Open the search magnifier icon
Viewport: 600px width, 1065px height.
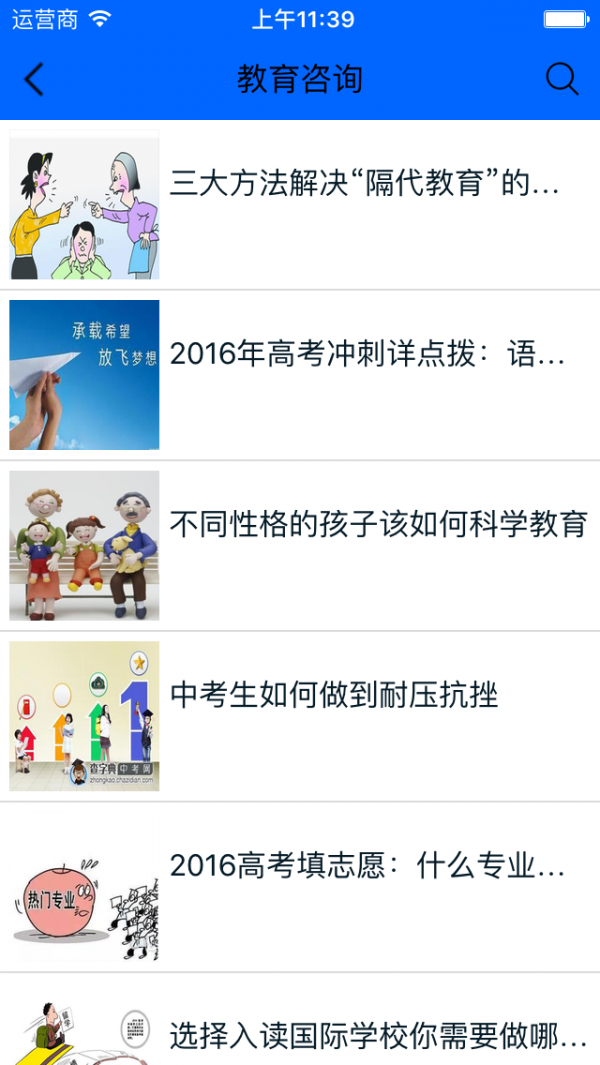tap(562, 79)
